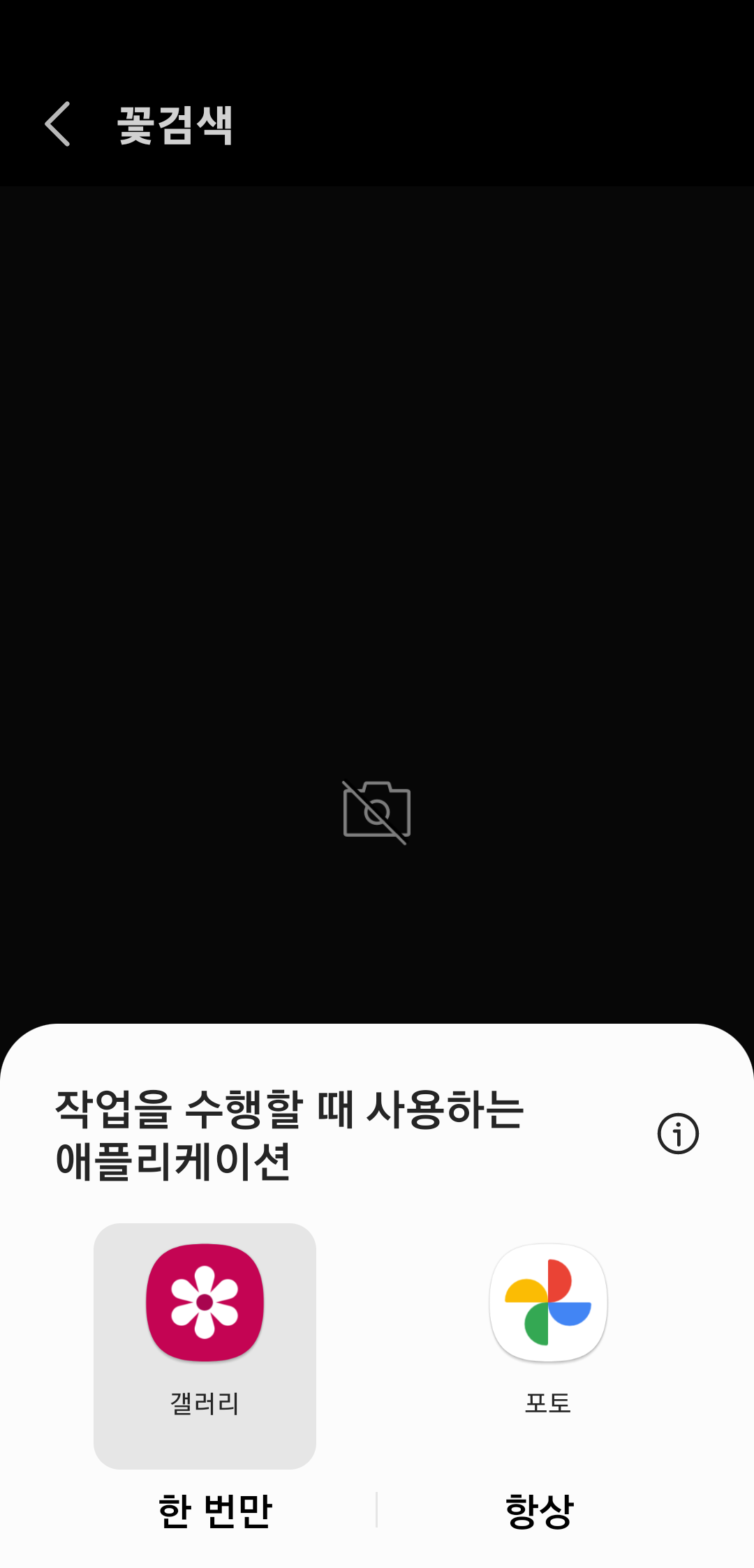The width and height of the screenshot is (754, 1568).
Task: Tap the info icon beside the dialog title
Action: [x=677, y=1133]
